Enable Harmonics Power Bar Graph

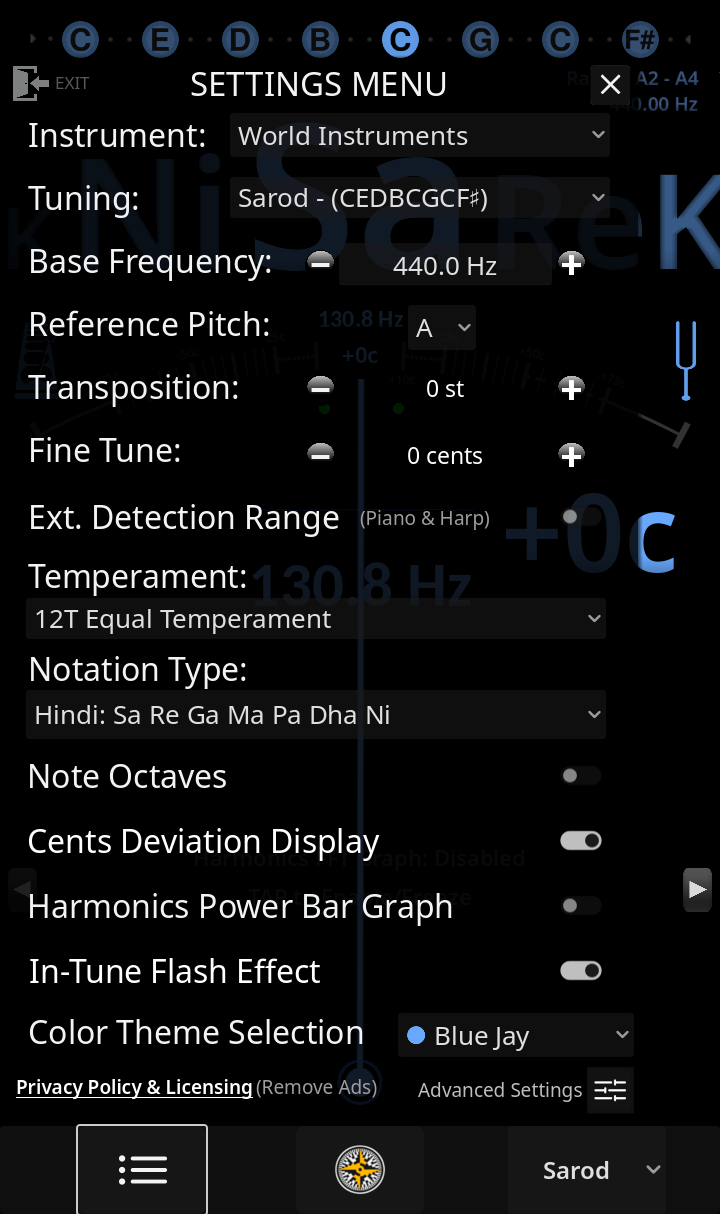[x=580, y=905]
